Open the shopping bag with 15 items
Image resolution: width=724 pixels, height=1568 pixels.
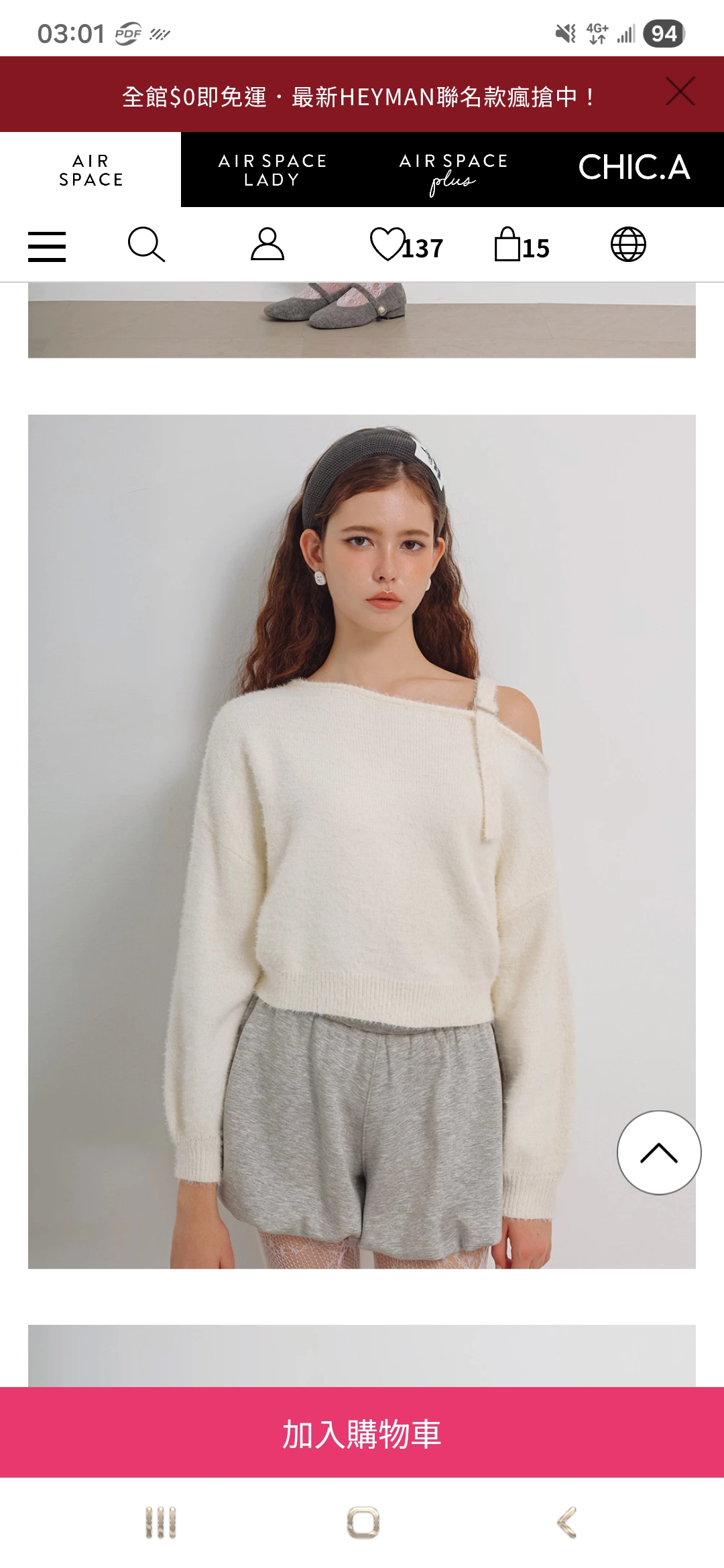(521, 246)
